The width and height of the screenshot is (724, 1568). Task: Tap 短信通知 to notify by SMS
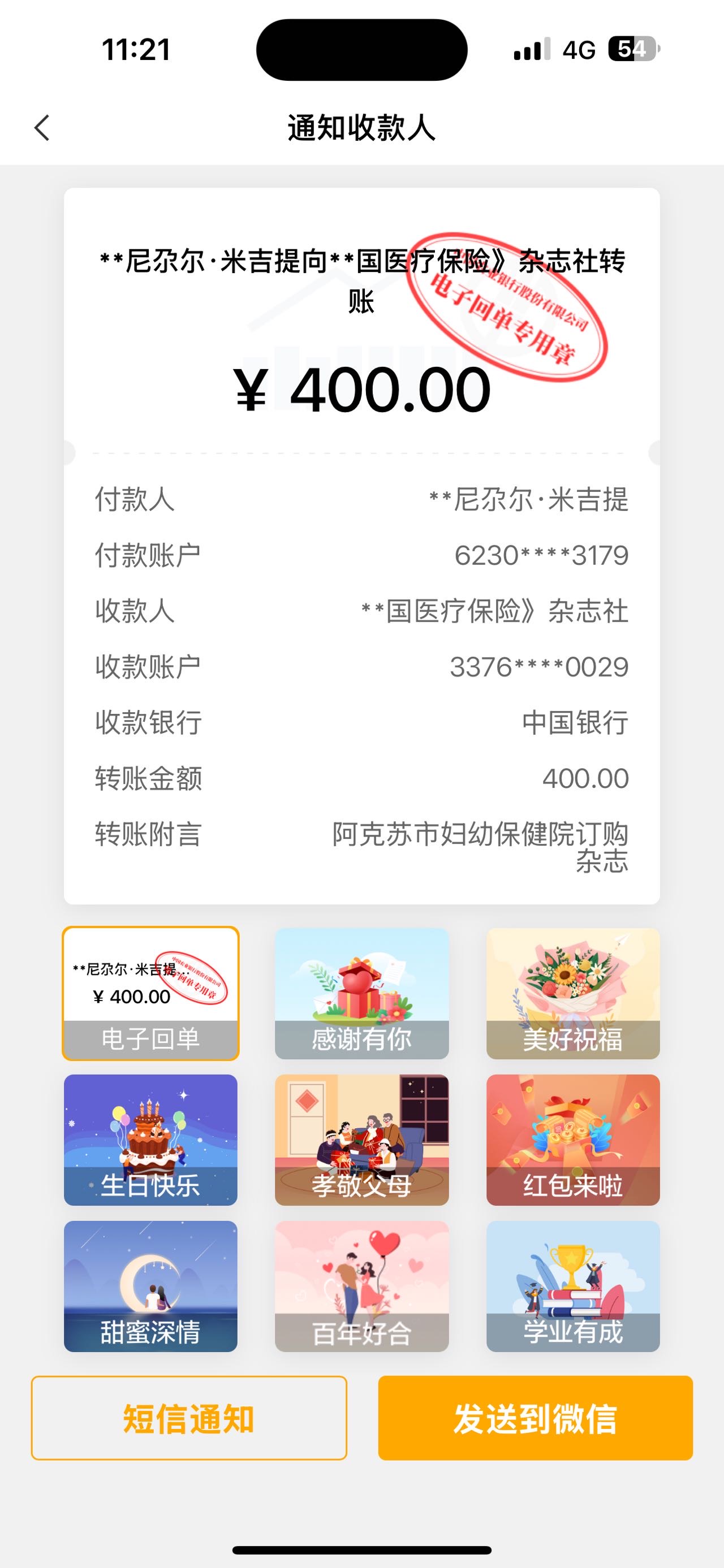click(189, 1418)
